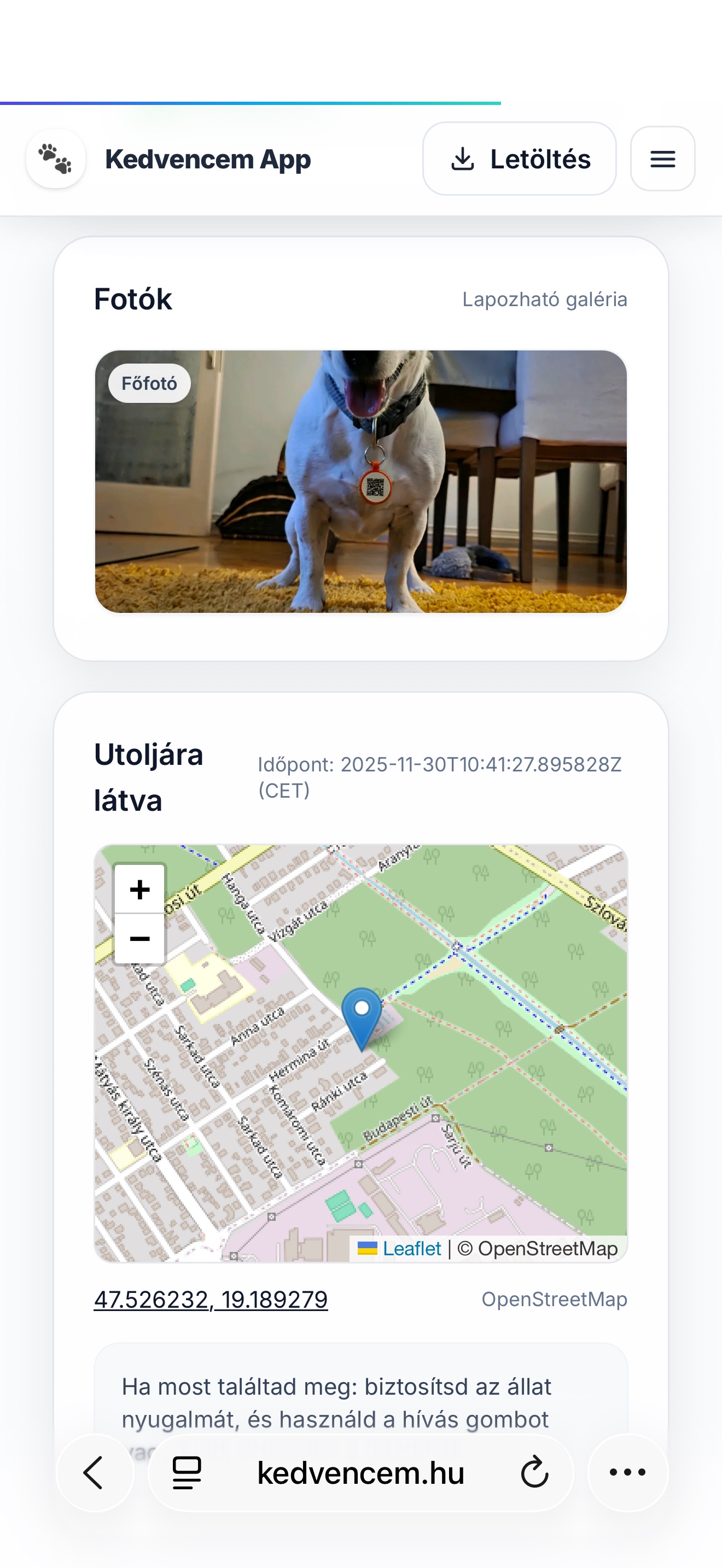Open the Leaflet attribution link

(x=411, y=1248)
